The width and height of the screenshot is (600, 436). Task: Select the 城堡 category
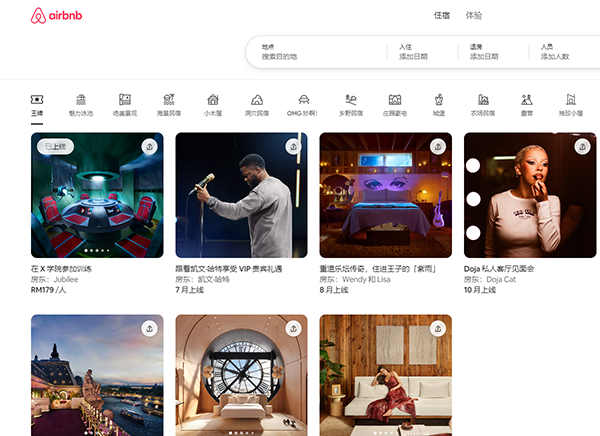click(x=438, y=105)
